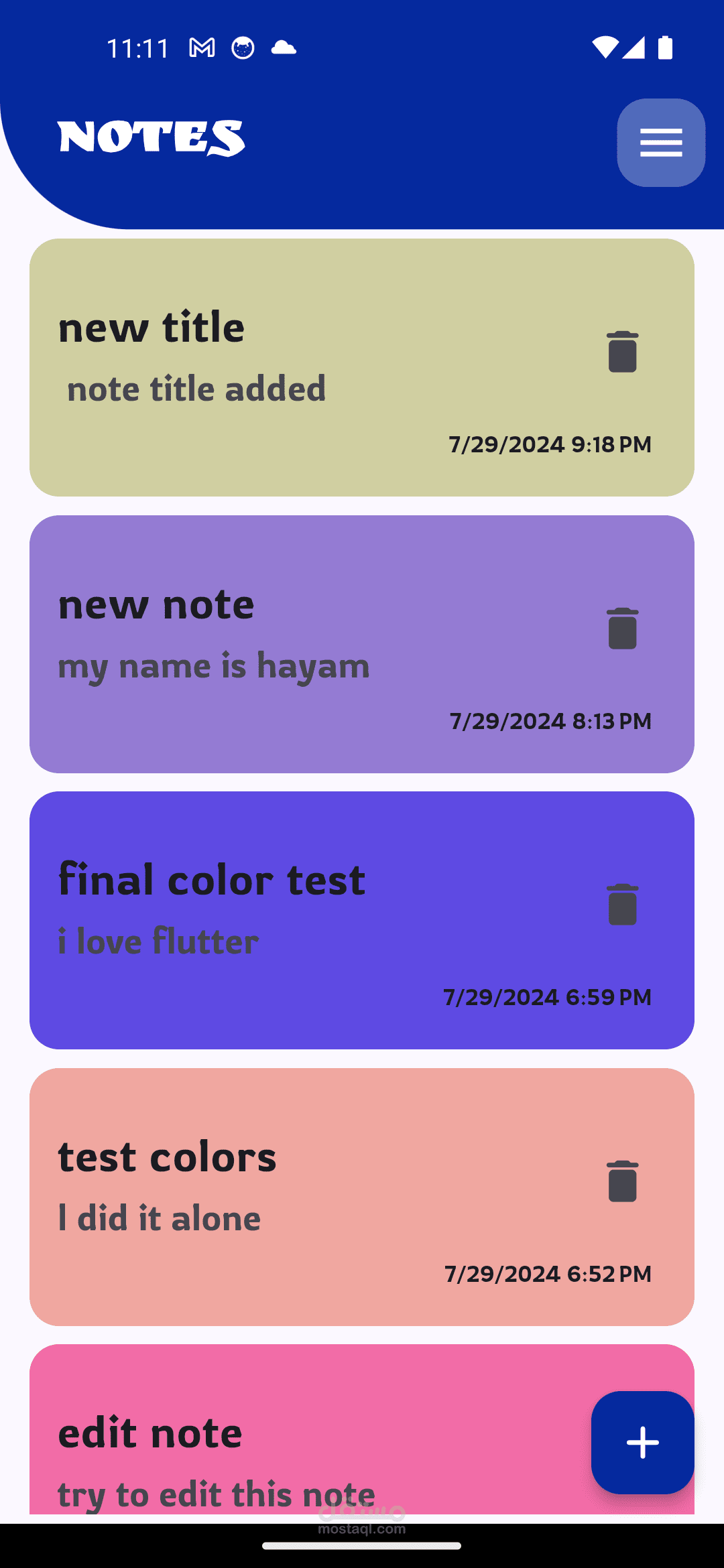
Task: Delete the "final color test" note
Action: (623, 905)
